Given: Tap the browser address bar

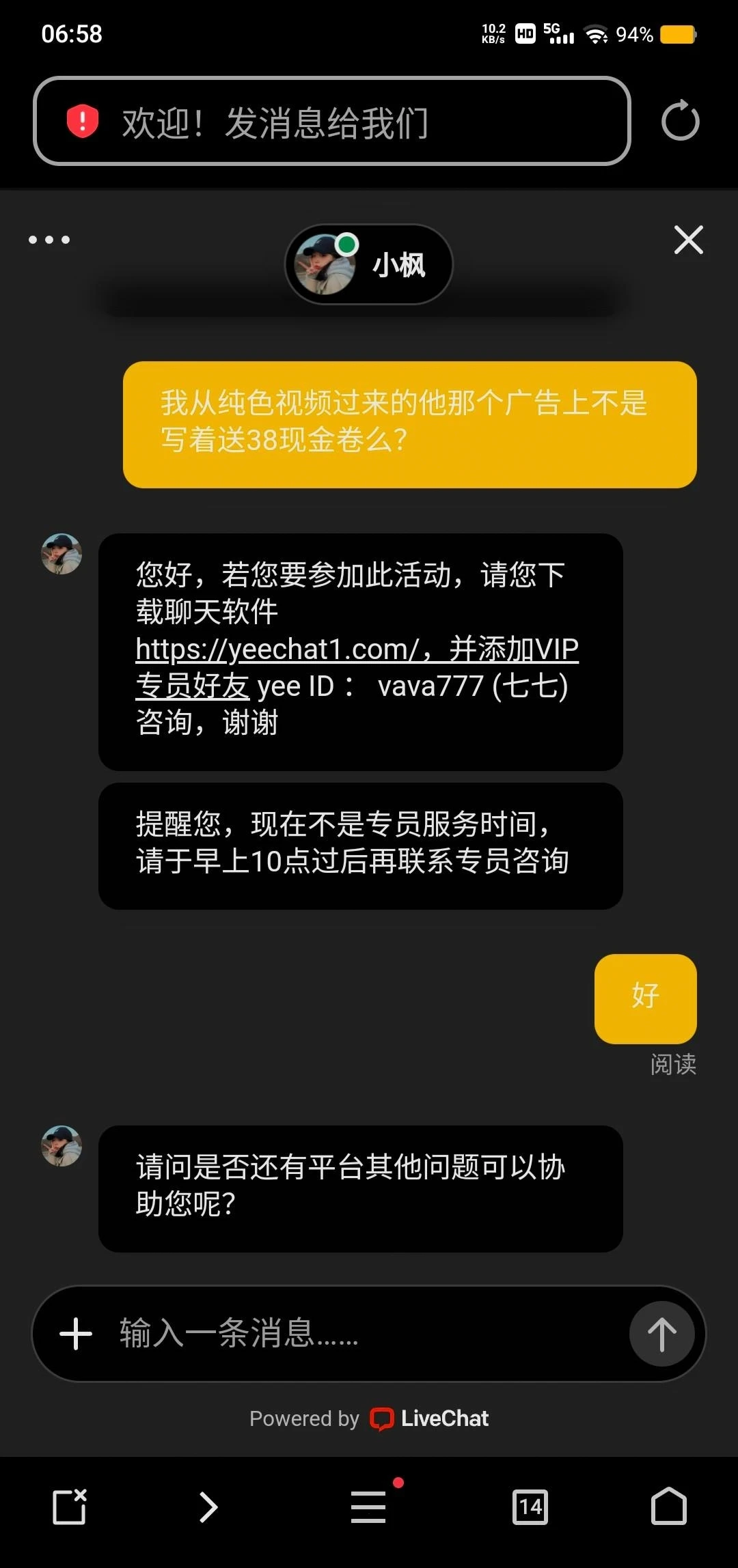Looking at the screenshot, I should pyautogui.click(x=331, y=122).
